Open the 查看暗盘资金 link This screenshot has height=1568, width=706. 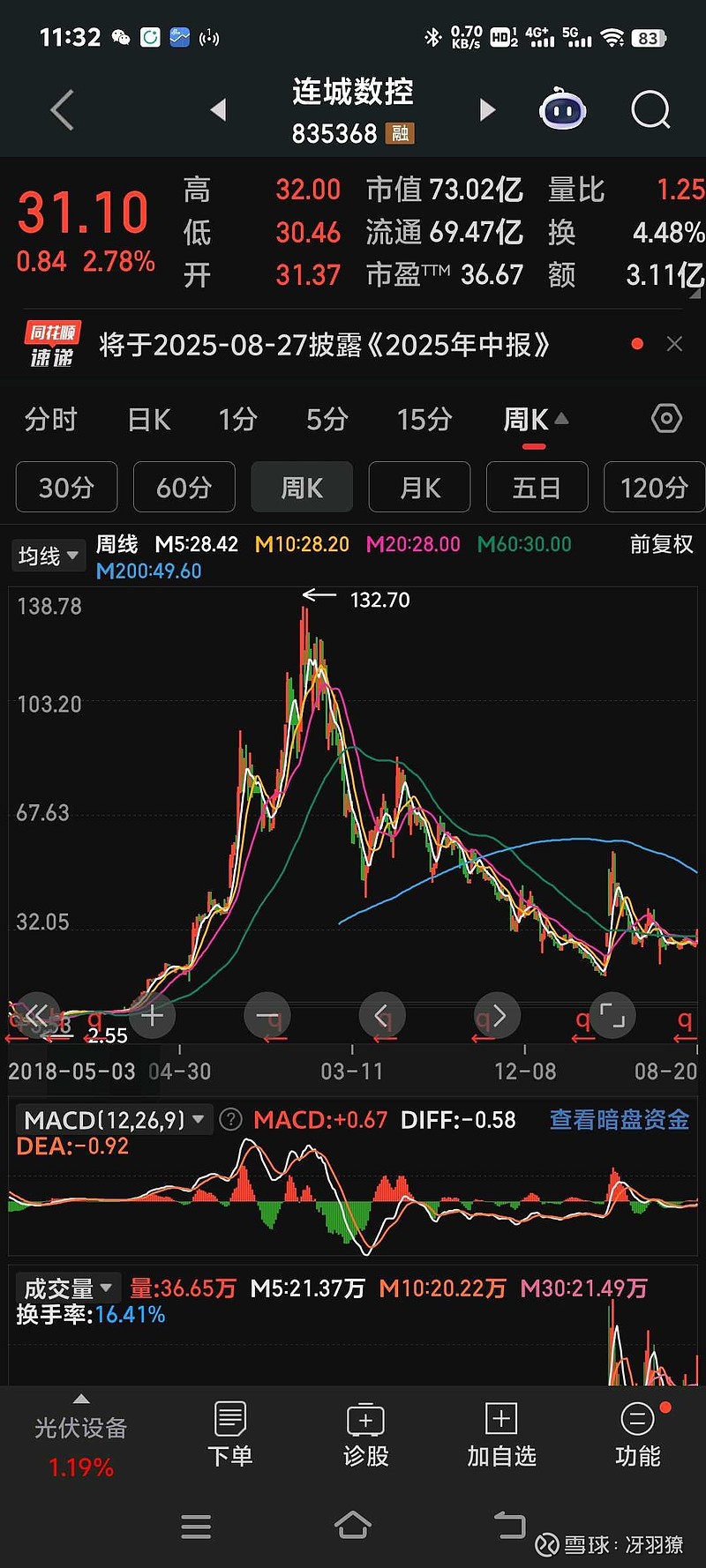point(620,1120)
